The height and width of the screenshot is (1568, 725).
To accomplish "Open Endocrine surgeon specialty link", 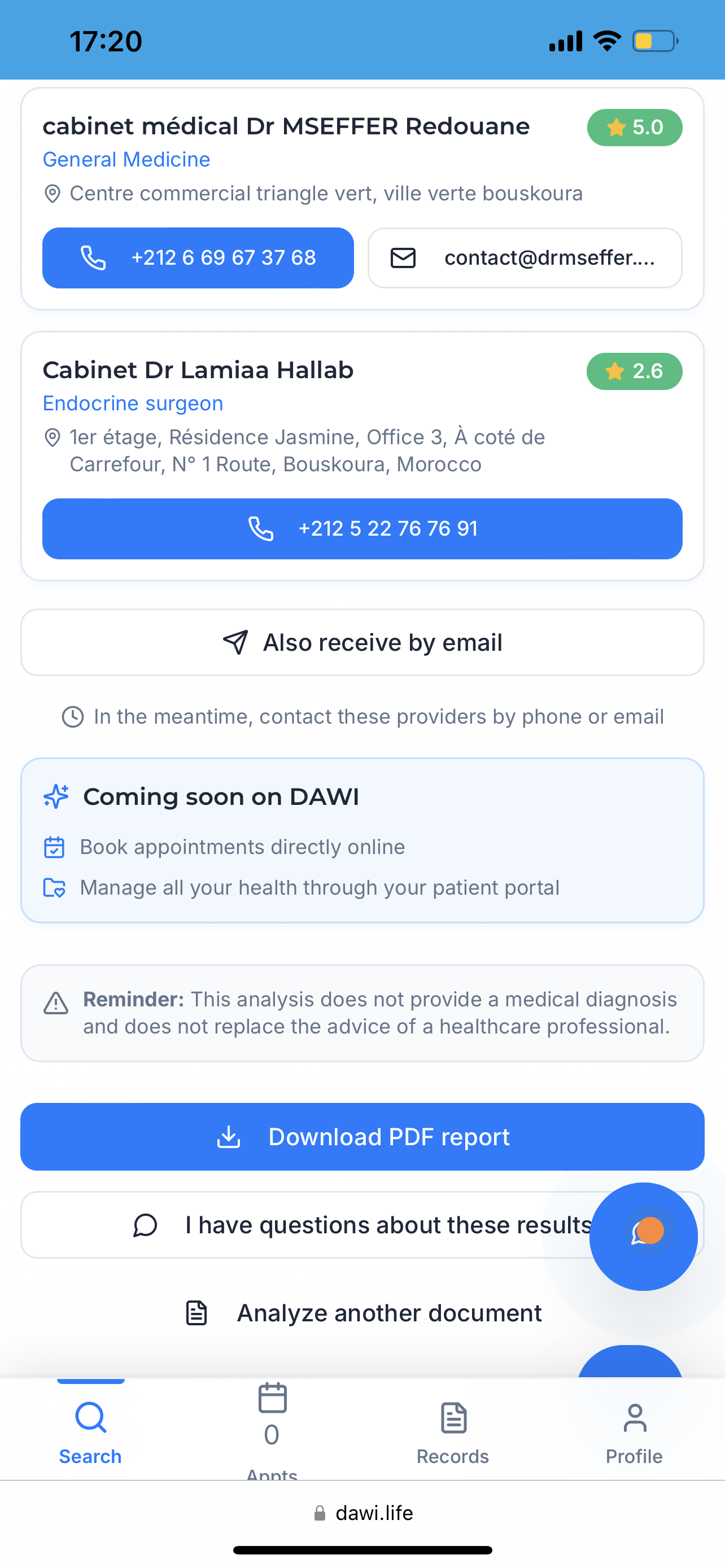I will (133, 403).
